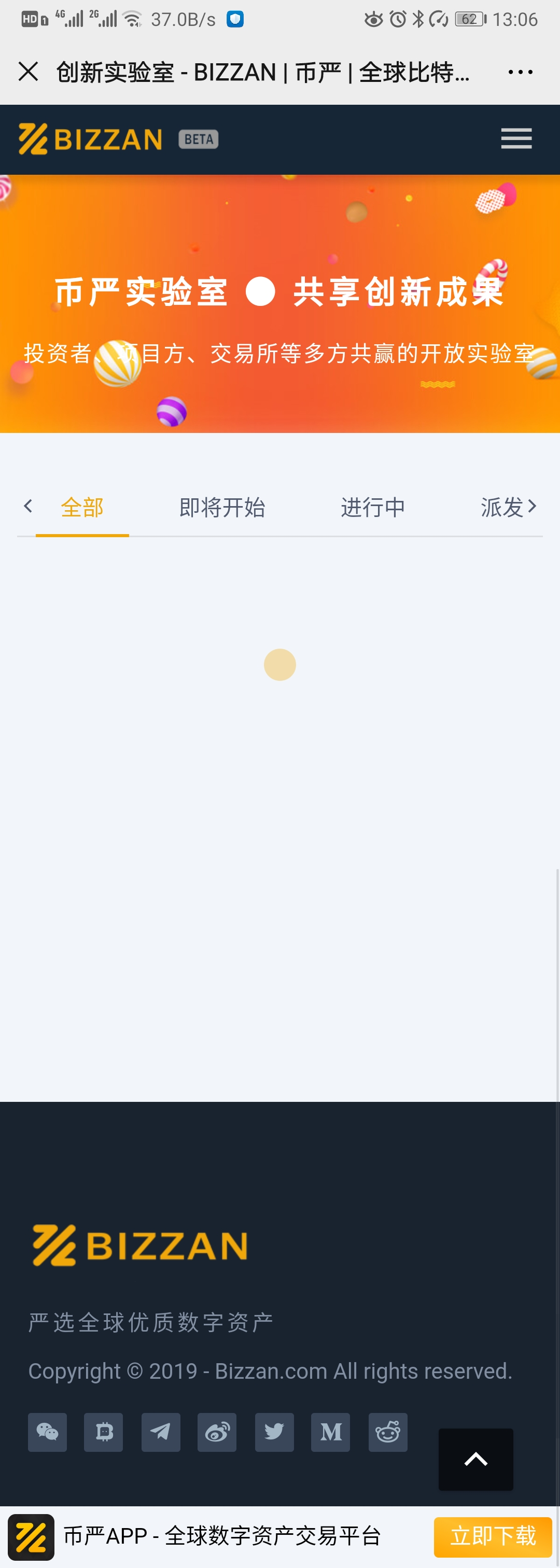This screenshot has height=1568, width=560.
Task: Click the Twitter bird icon
Action: point(274,1432)
